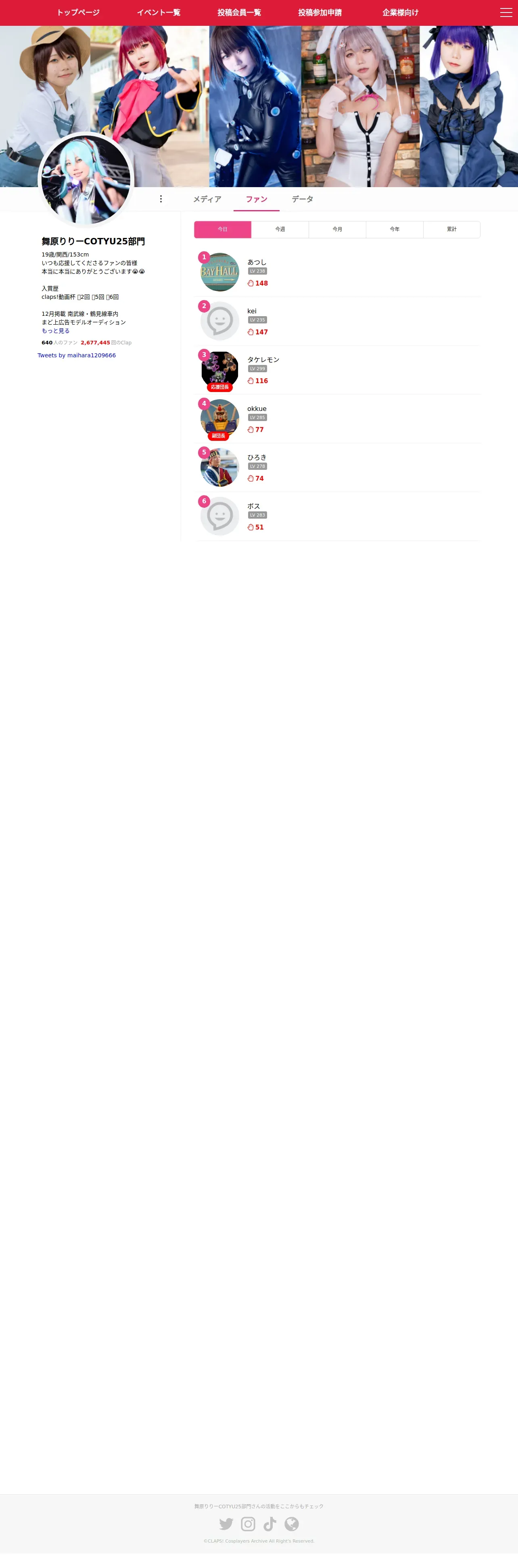Select the 今年 ranking filter
Viewport: 518px width, 1568px height.
pos(395,229)
